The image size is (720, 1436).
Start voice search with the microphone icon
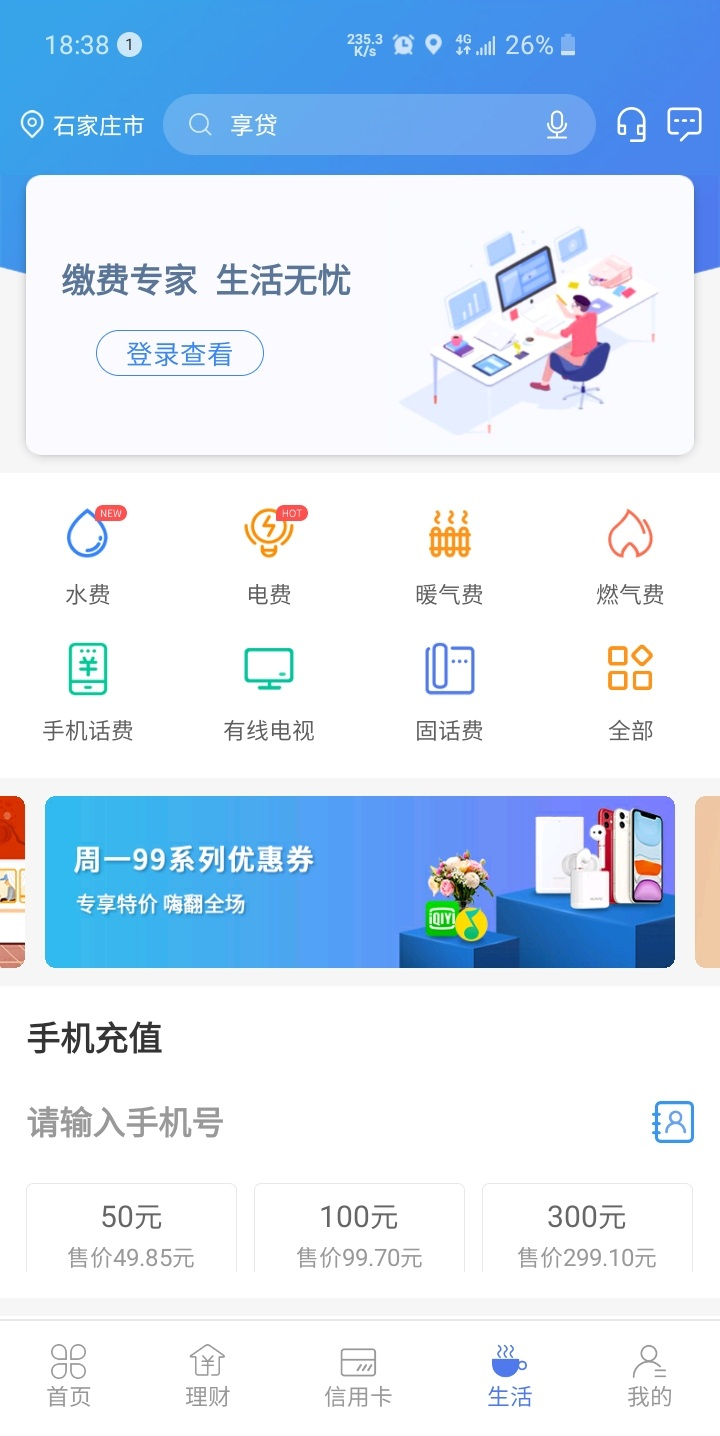(557, 125)
